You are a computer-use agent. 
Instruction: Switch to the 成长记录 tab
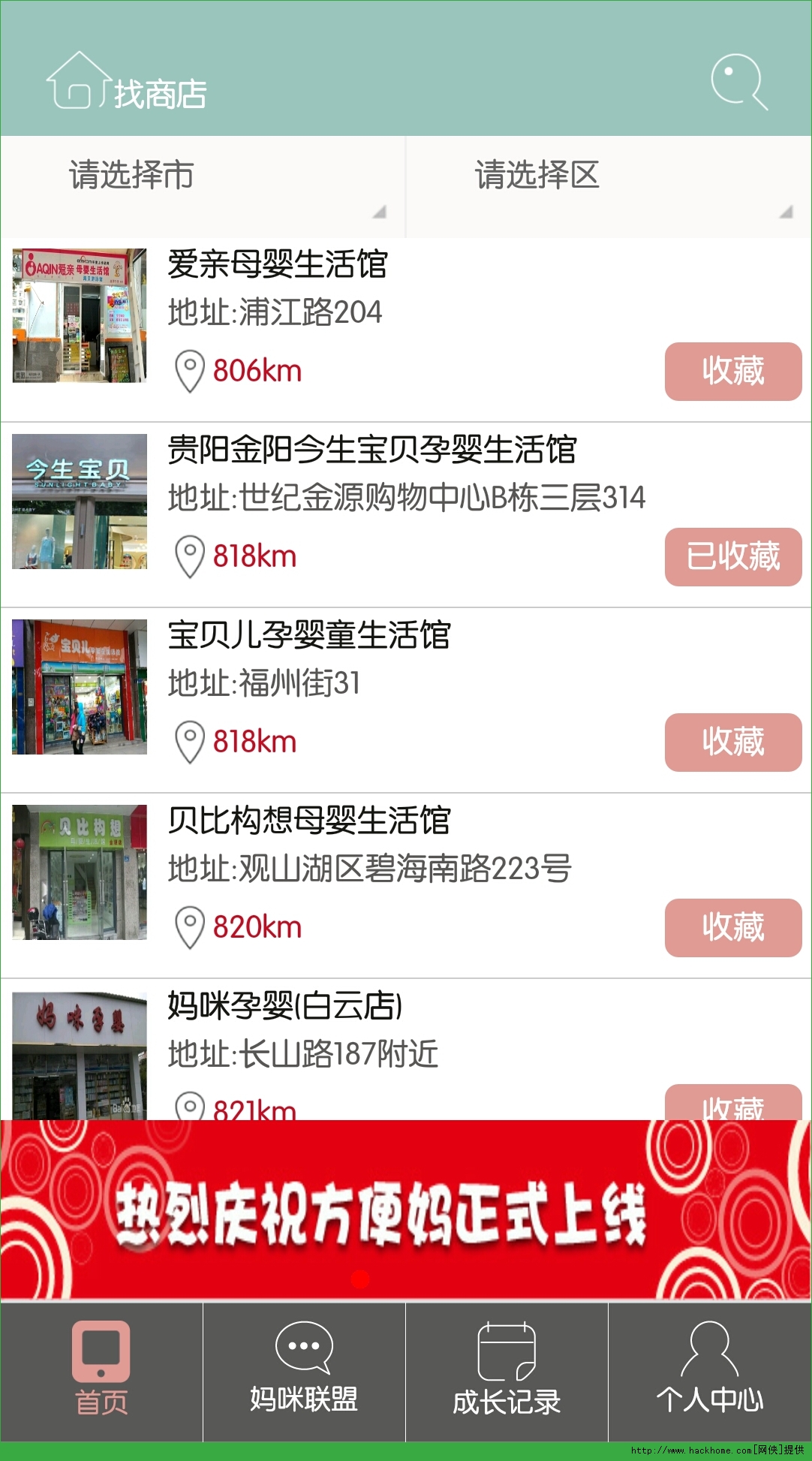pyautogui.click(x=507, y=1372)
